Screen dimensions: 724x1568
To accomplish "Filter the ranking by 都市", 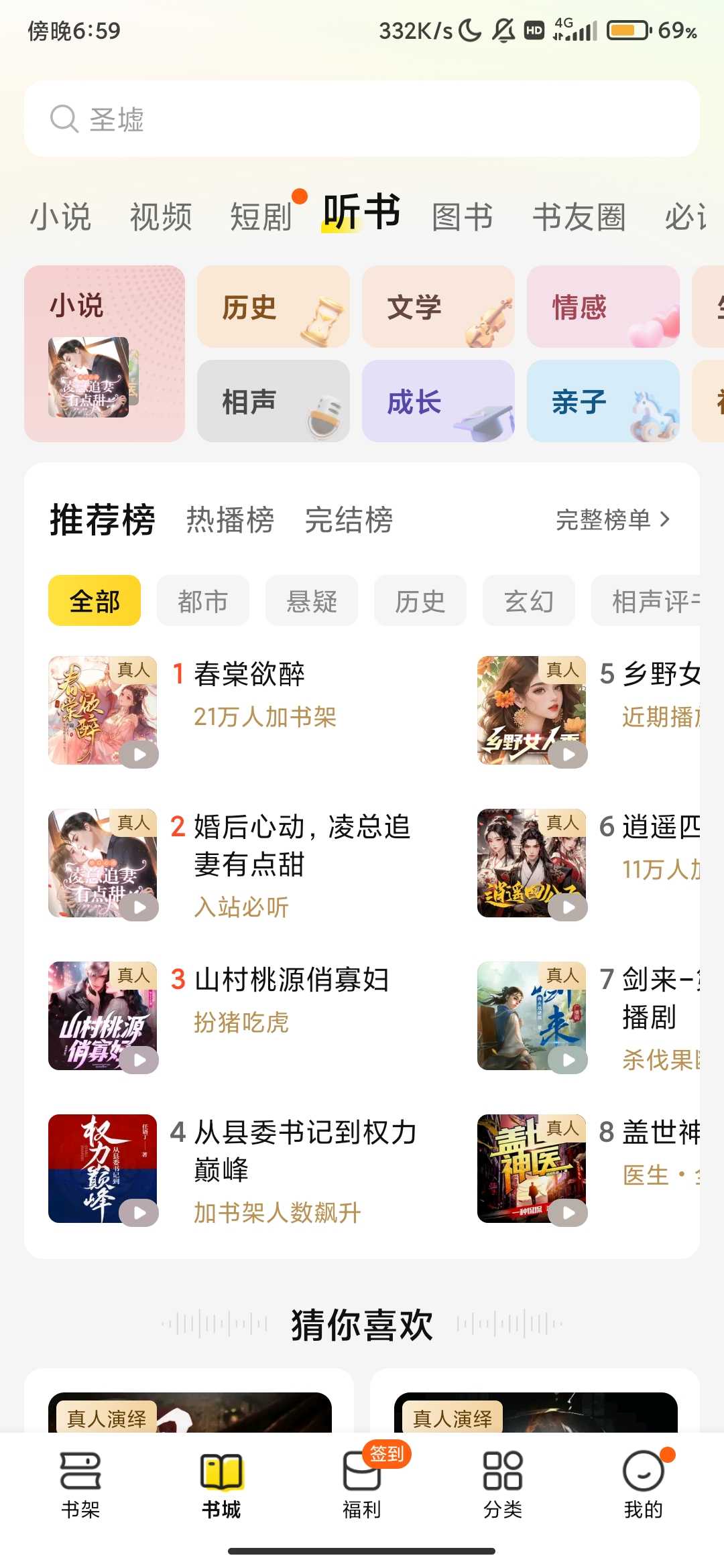I will coord(202,601).
